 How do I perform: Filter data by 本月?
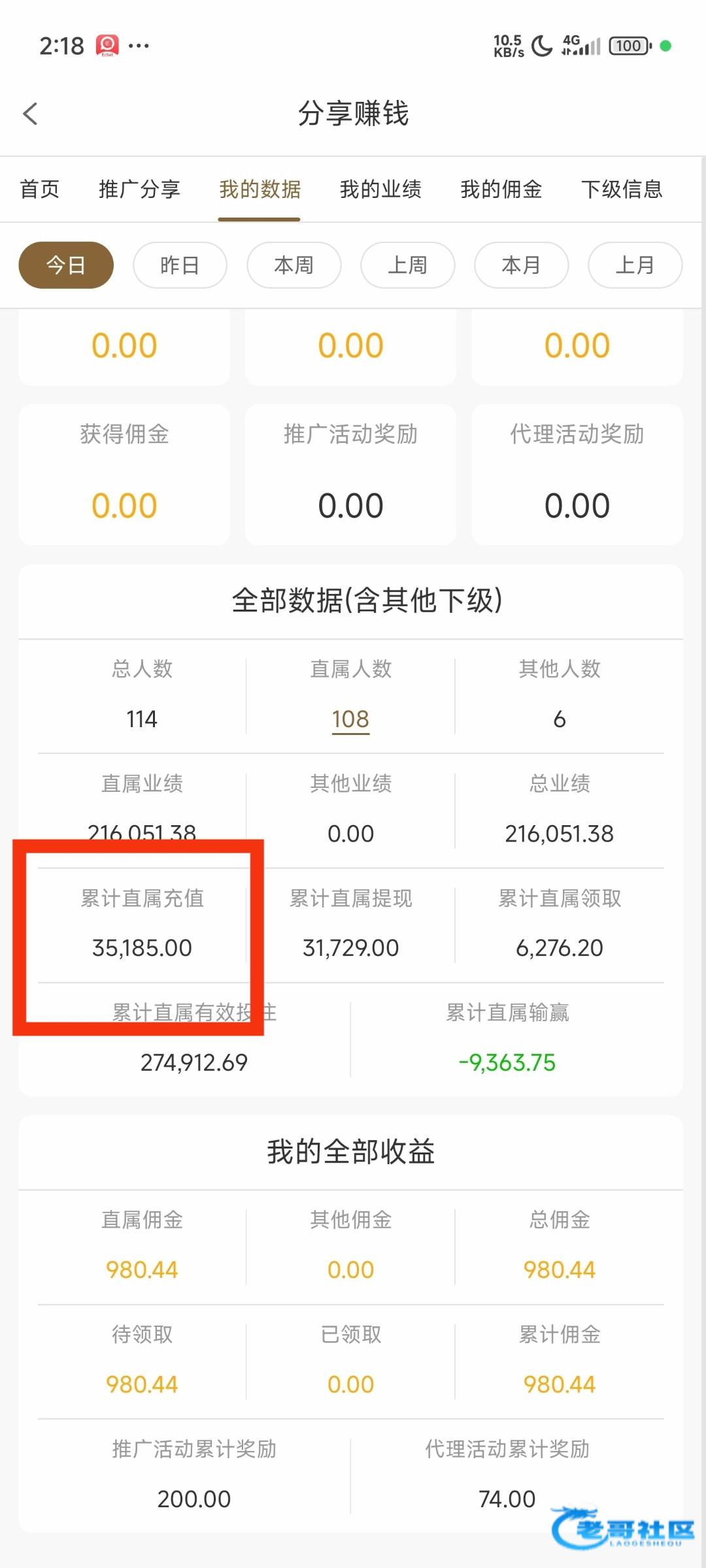(x=521, y=265)
